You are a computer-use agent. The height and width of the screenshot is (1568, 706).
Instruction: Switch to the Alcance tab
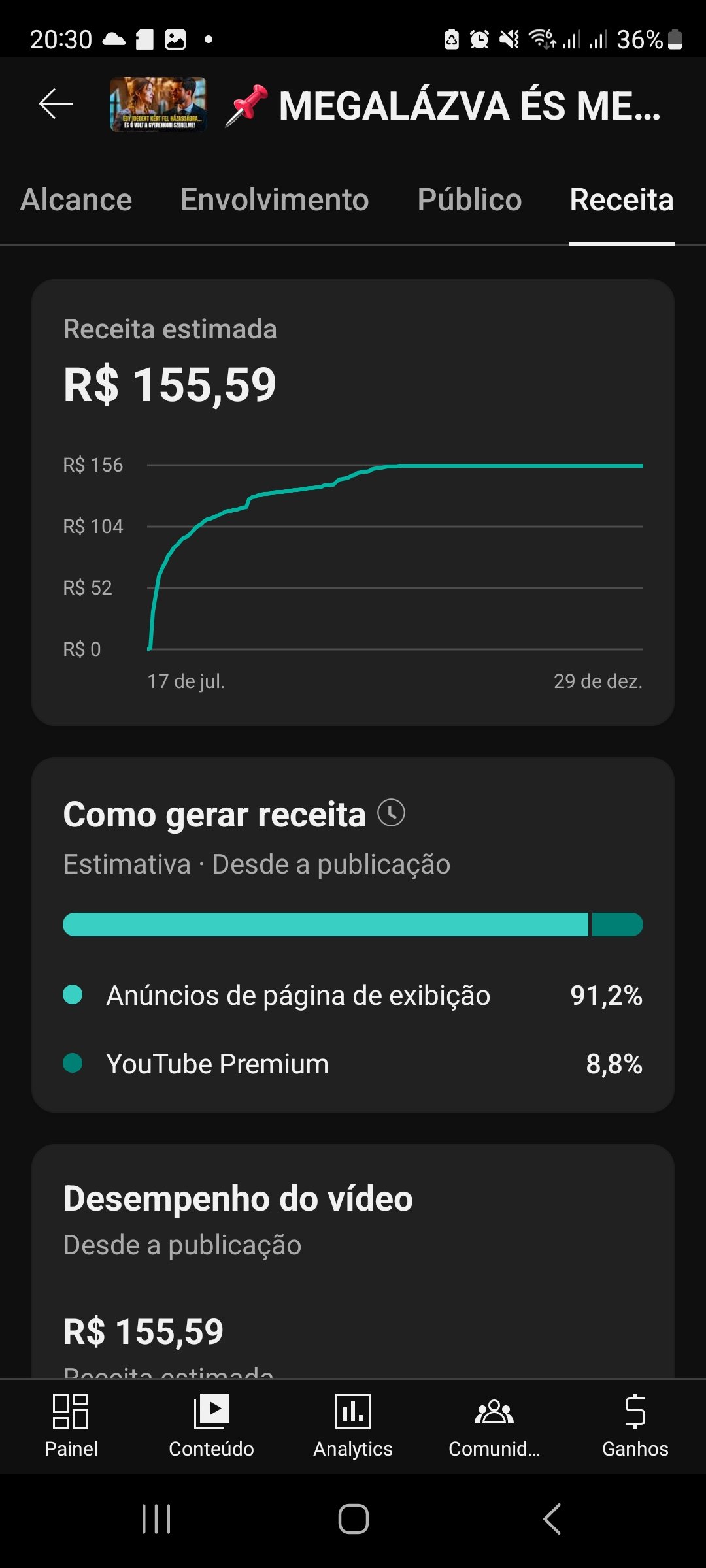(76, 200)
